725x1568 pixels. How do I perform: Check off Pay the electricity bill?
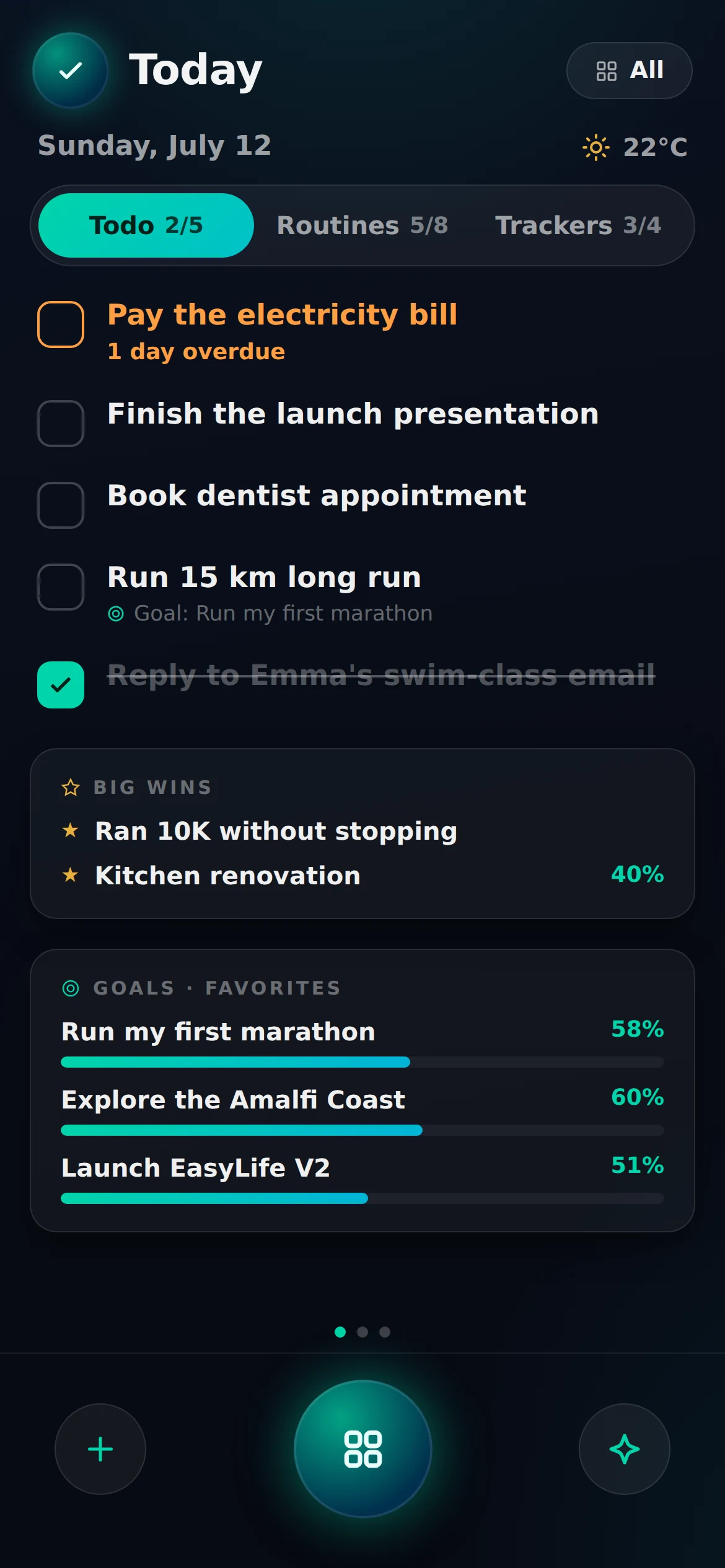click(61, 324)
